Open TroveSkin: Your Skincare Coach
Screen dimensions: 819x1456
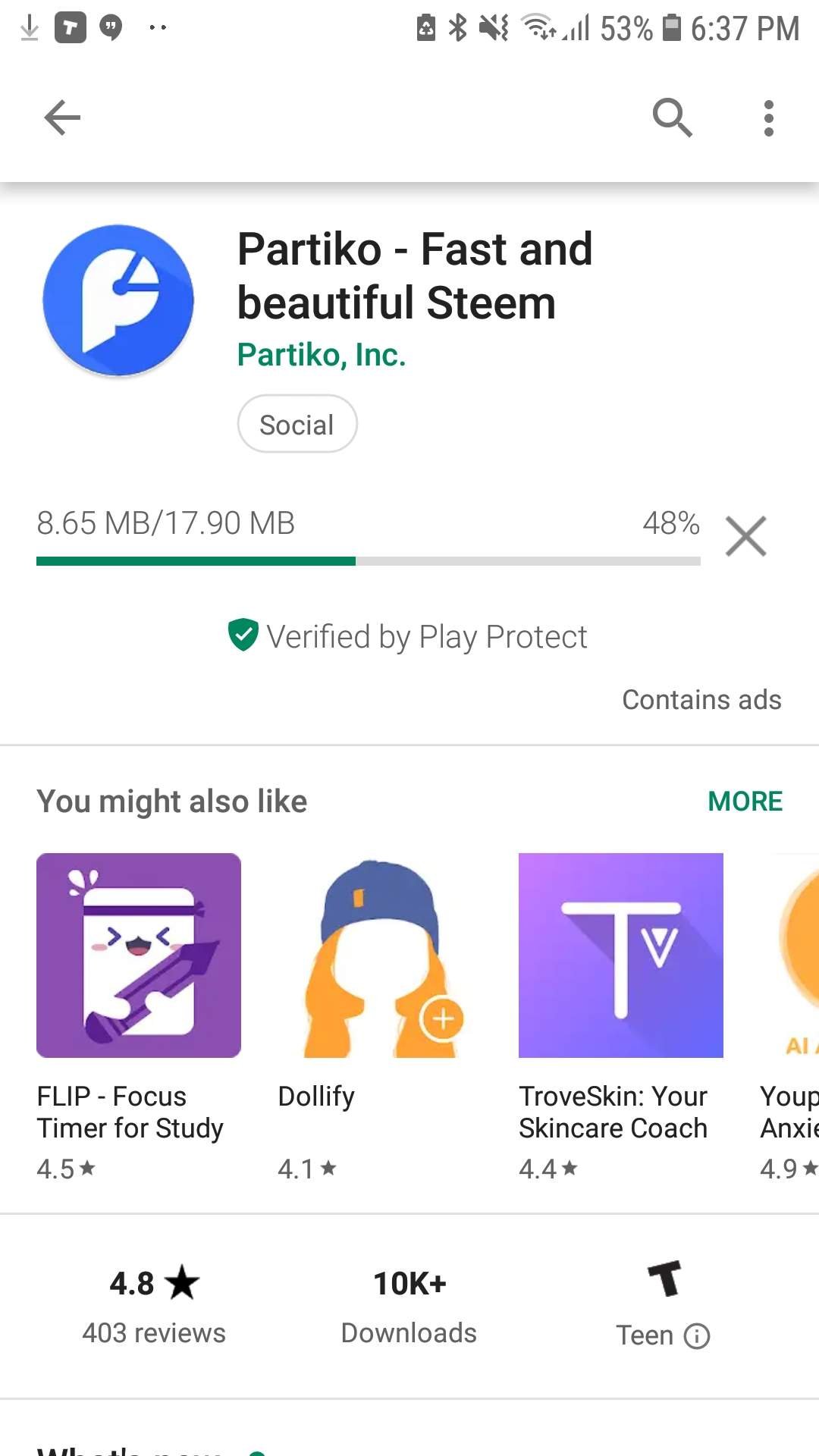click(x=620, y=1018)
